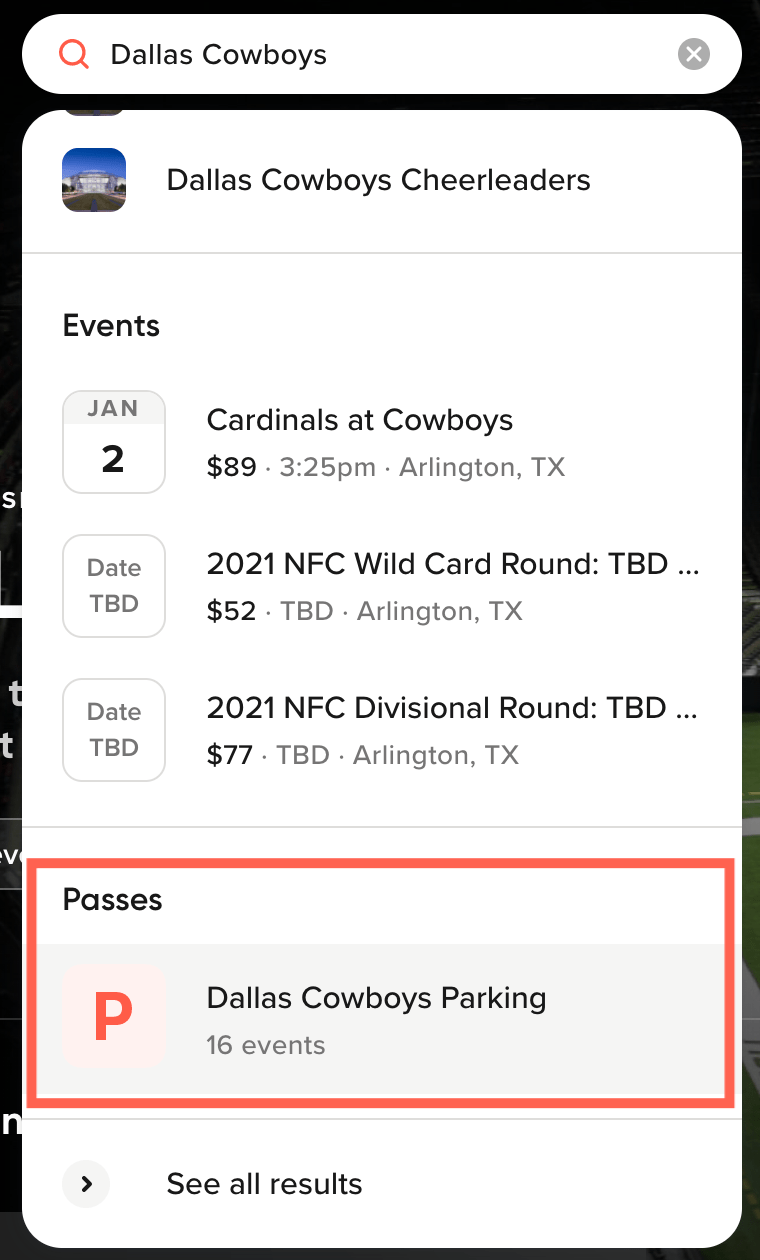Click the Dallas Cowboys Cheerleaders stadium thumbnail
760x1260 pixels.
[93, 180]
